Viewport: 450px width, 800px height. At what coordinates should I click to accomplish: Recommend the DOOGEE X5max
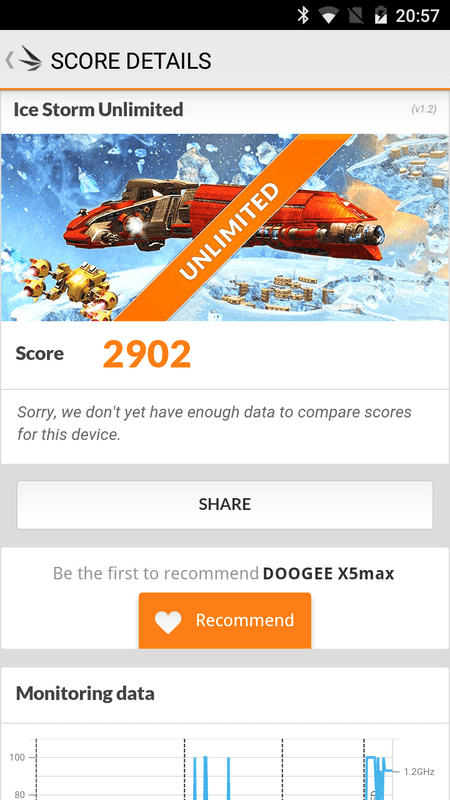coord(225,620)
